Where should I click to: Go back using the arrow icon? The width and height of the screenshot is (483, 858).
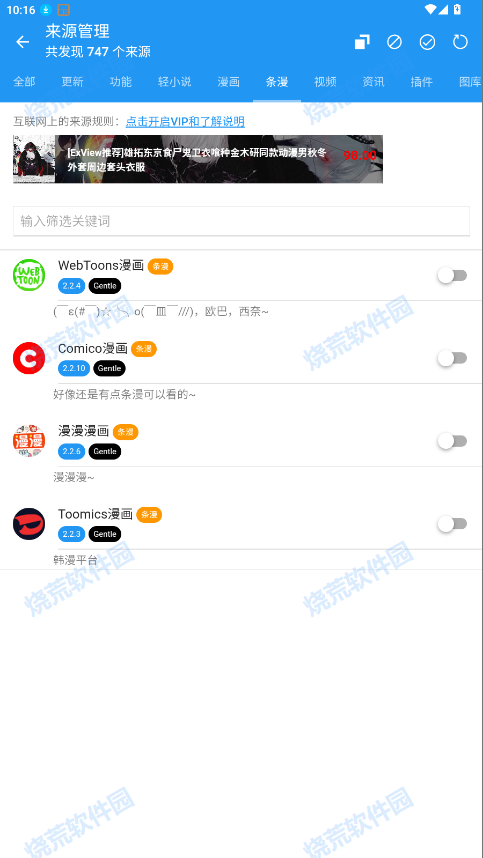[x=22, y=42]
